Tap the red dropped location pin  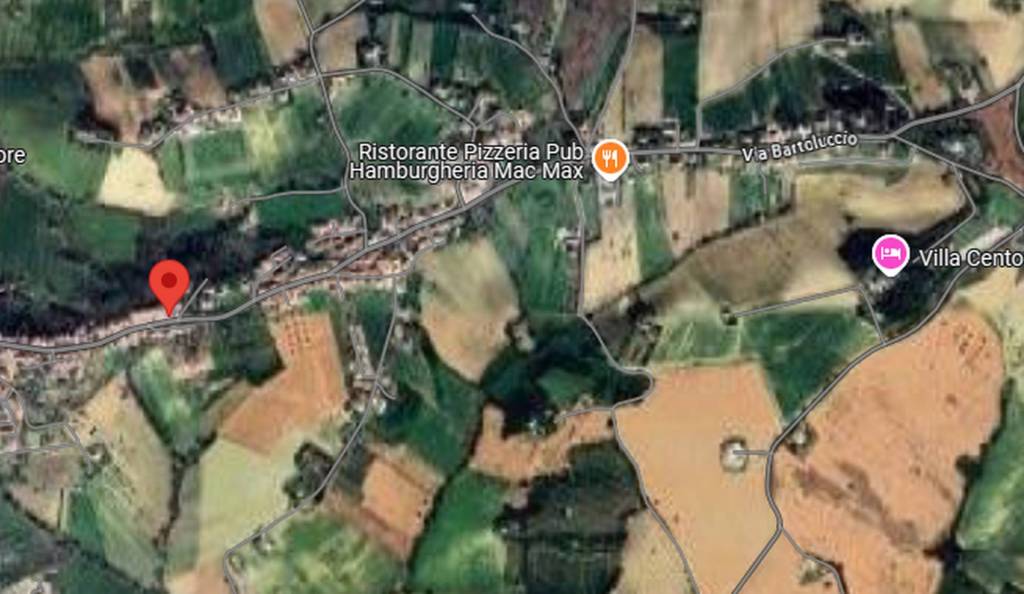(x=169, y=284)
